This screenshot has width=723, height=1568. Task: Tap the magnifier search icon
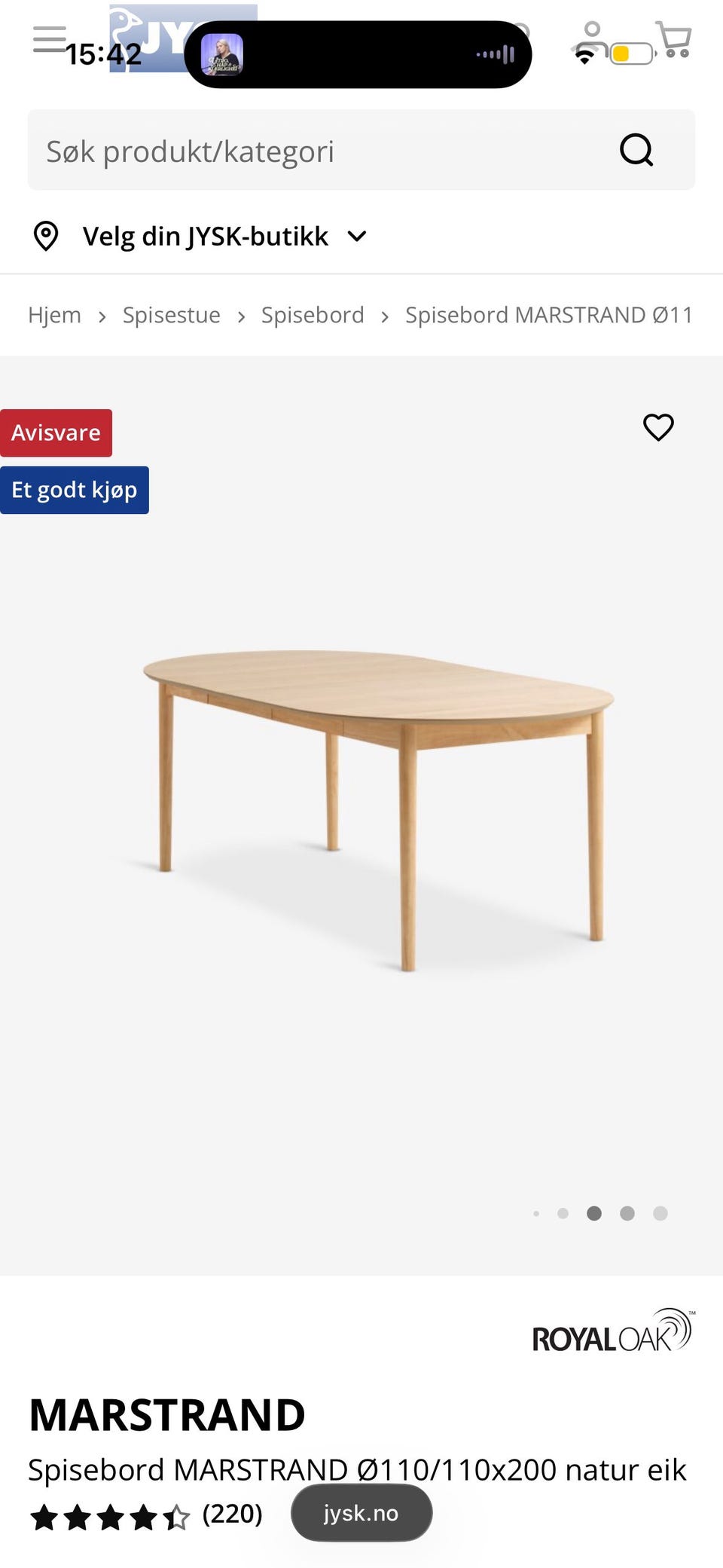pyautogui.click(x=637, y=150)
